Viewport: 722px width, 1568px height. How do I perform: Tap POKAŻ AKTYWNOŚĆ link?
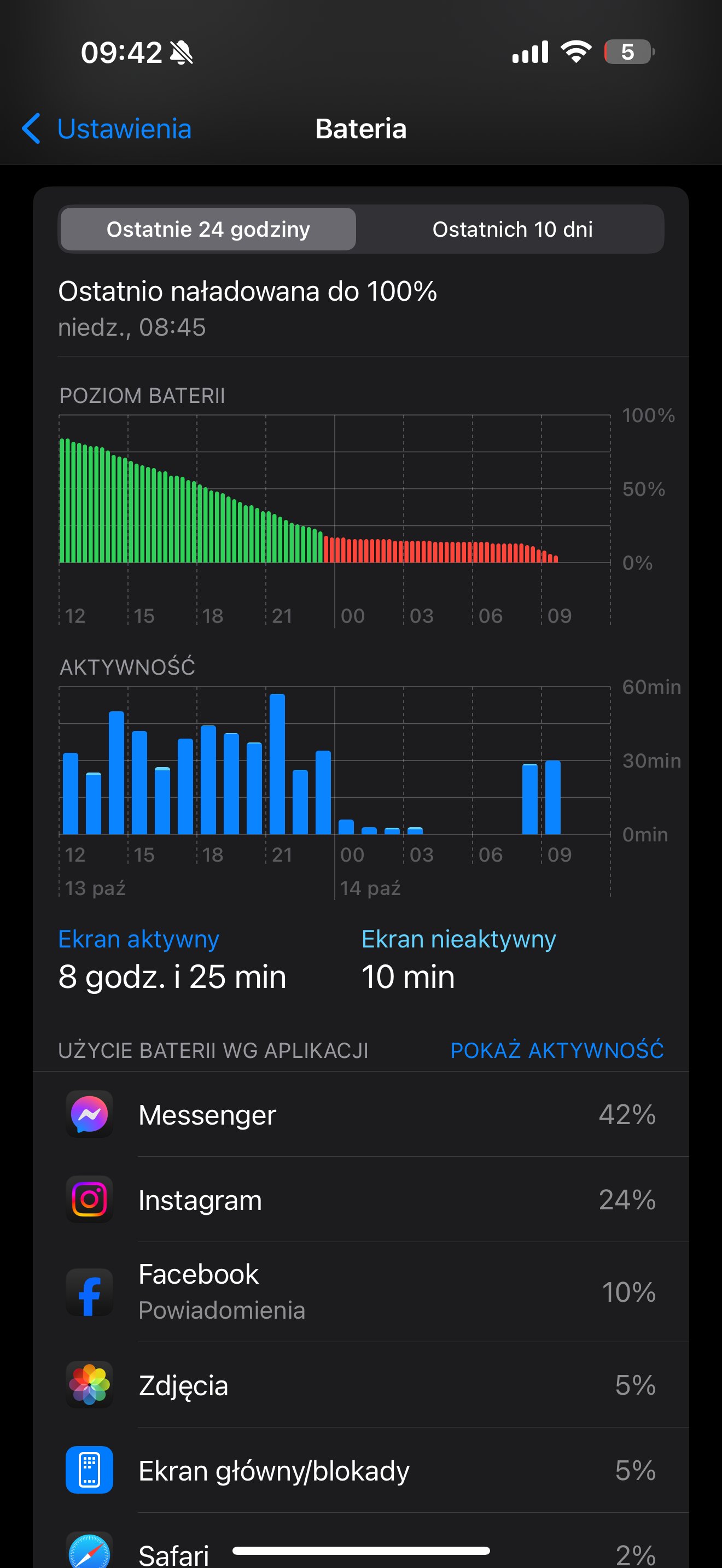556,1051
